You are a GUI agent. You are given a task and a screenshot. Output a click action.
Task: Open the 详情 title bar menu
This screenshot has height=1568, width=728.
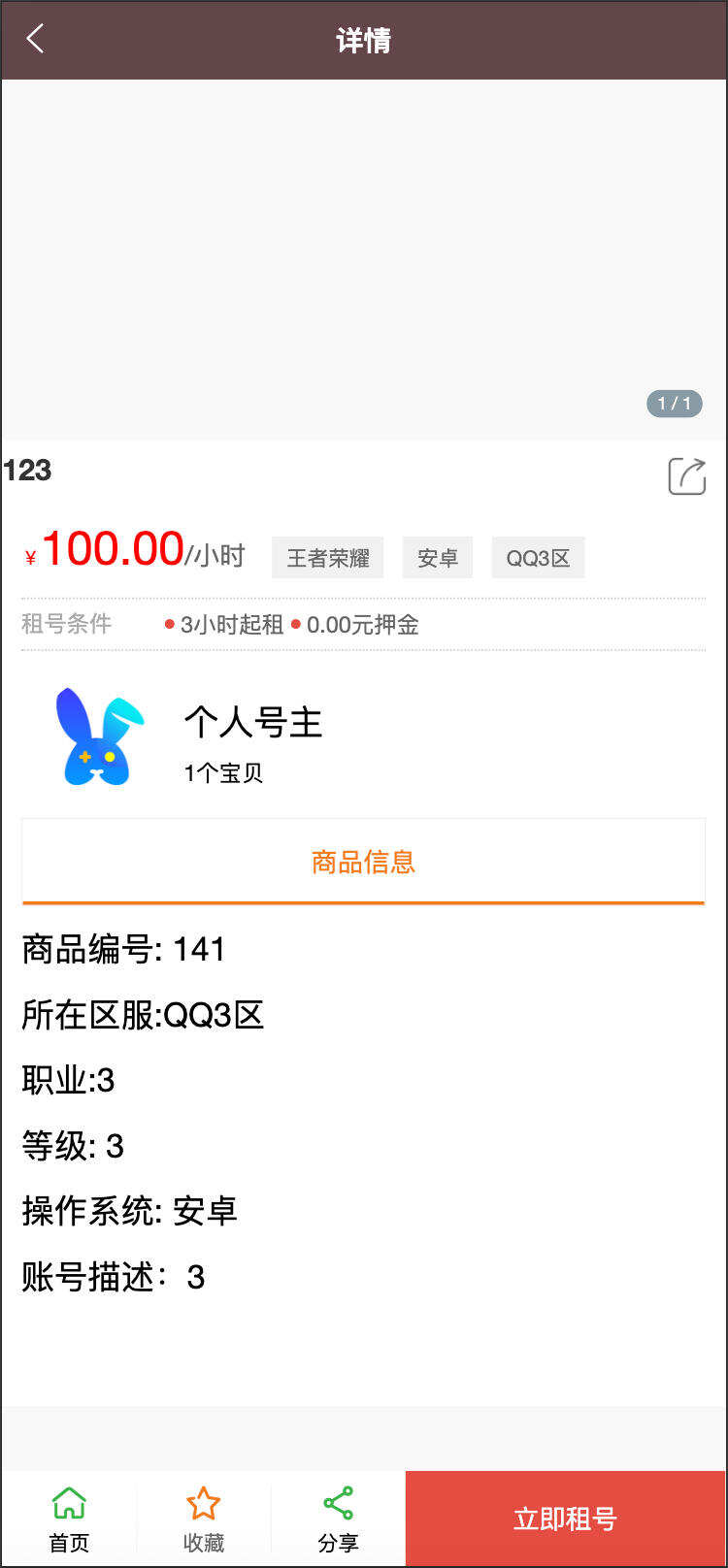tap(364, 39)
